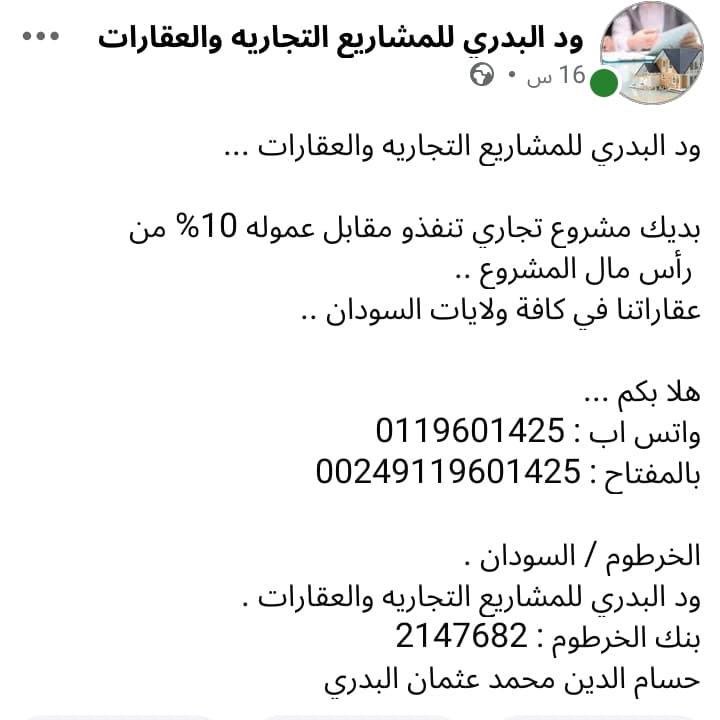This screenshot has width=720, height=720.
Task: Open the post's three-dot options menu
Action: [x=41, y=36]
